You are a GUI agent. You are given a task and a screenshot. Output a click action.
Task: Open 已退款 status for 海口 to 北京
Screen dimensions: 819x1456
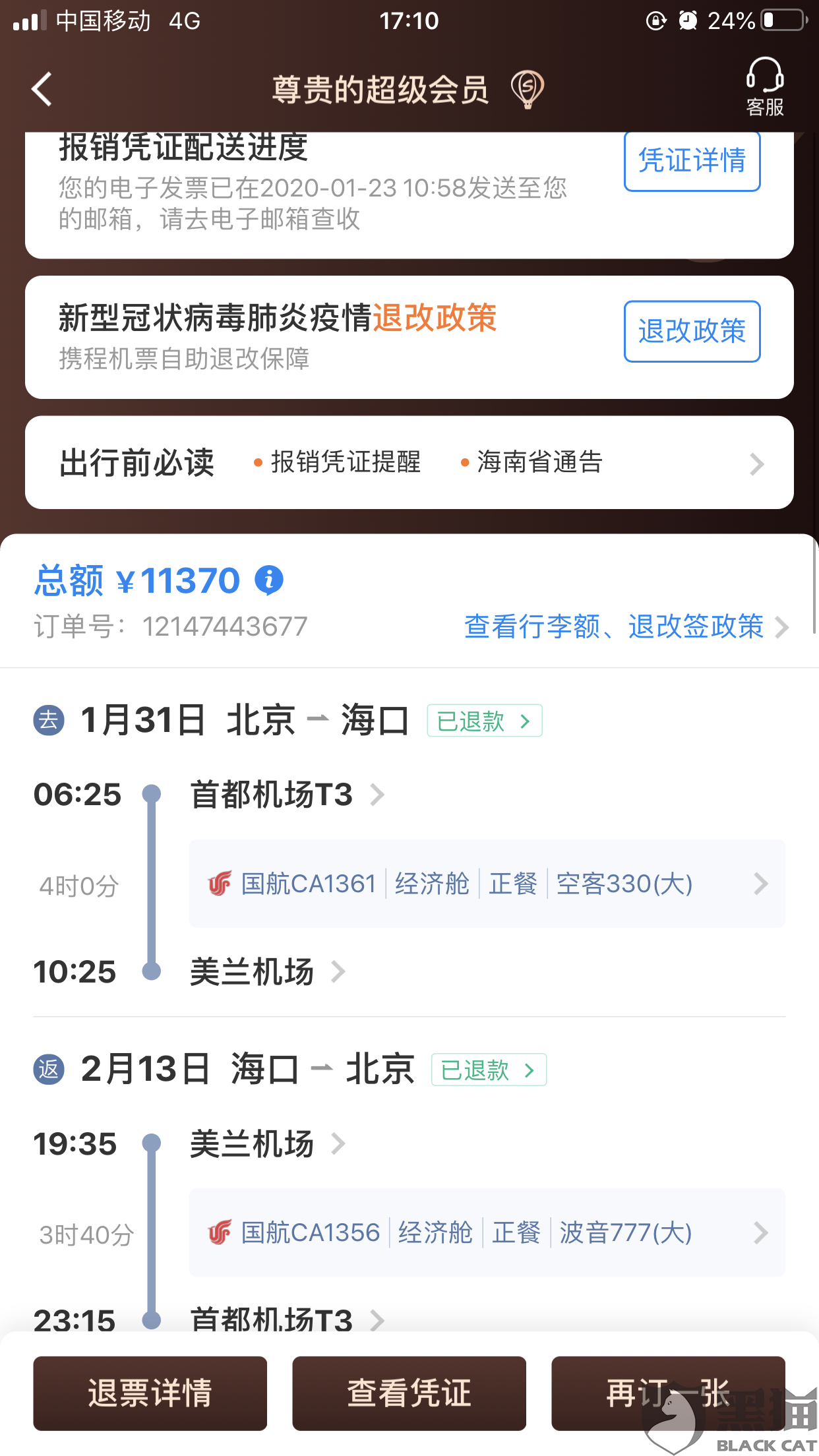pos(489,1070)
